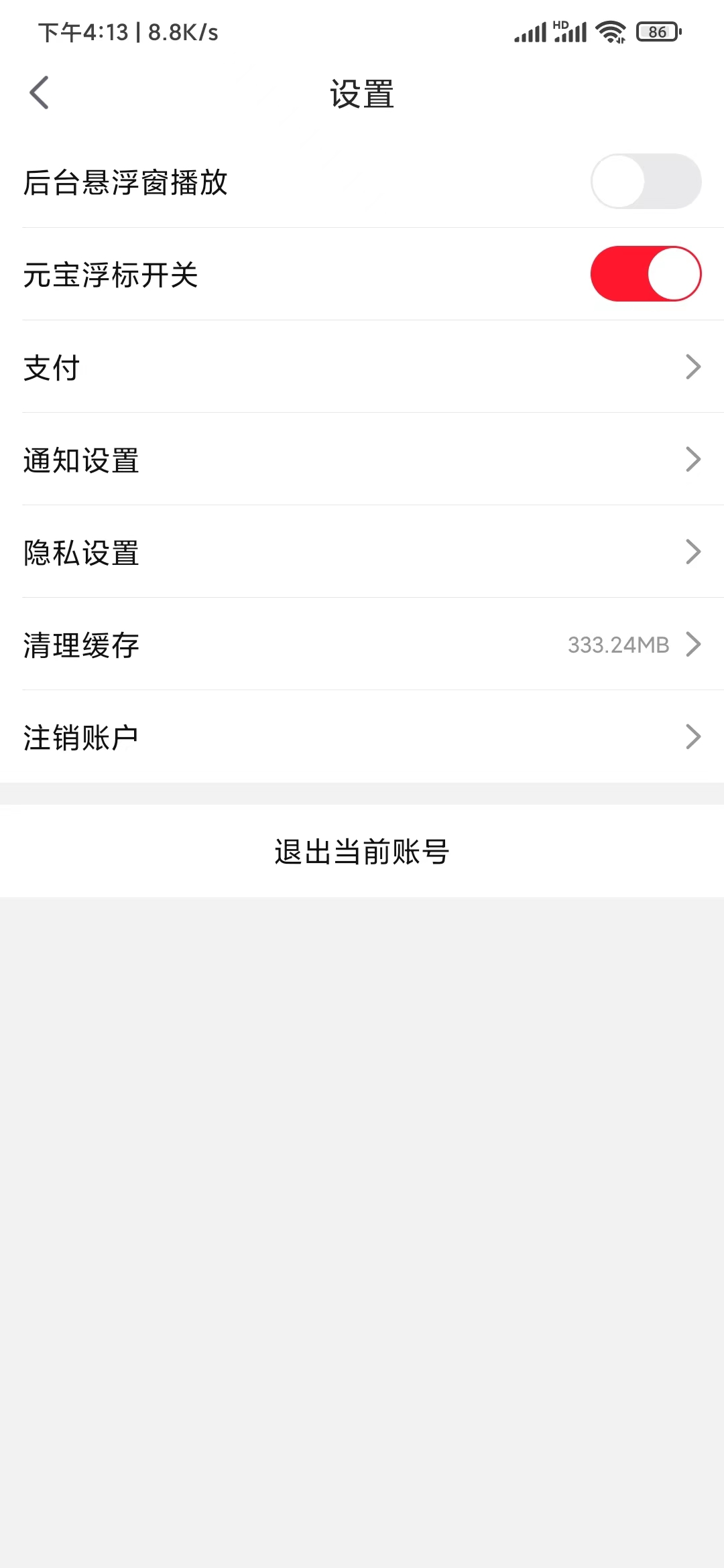Expand the chevron next to 注销账户
Viewport: 724px width, 1568px height.
(694, 736)
